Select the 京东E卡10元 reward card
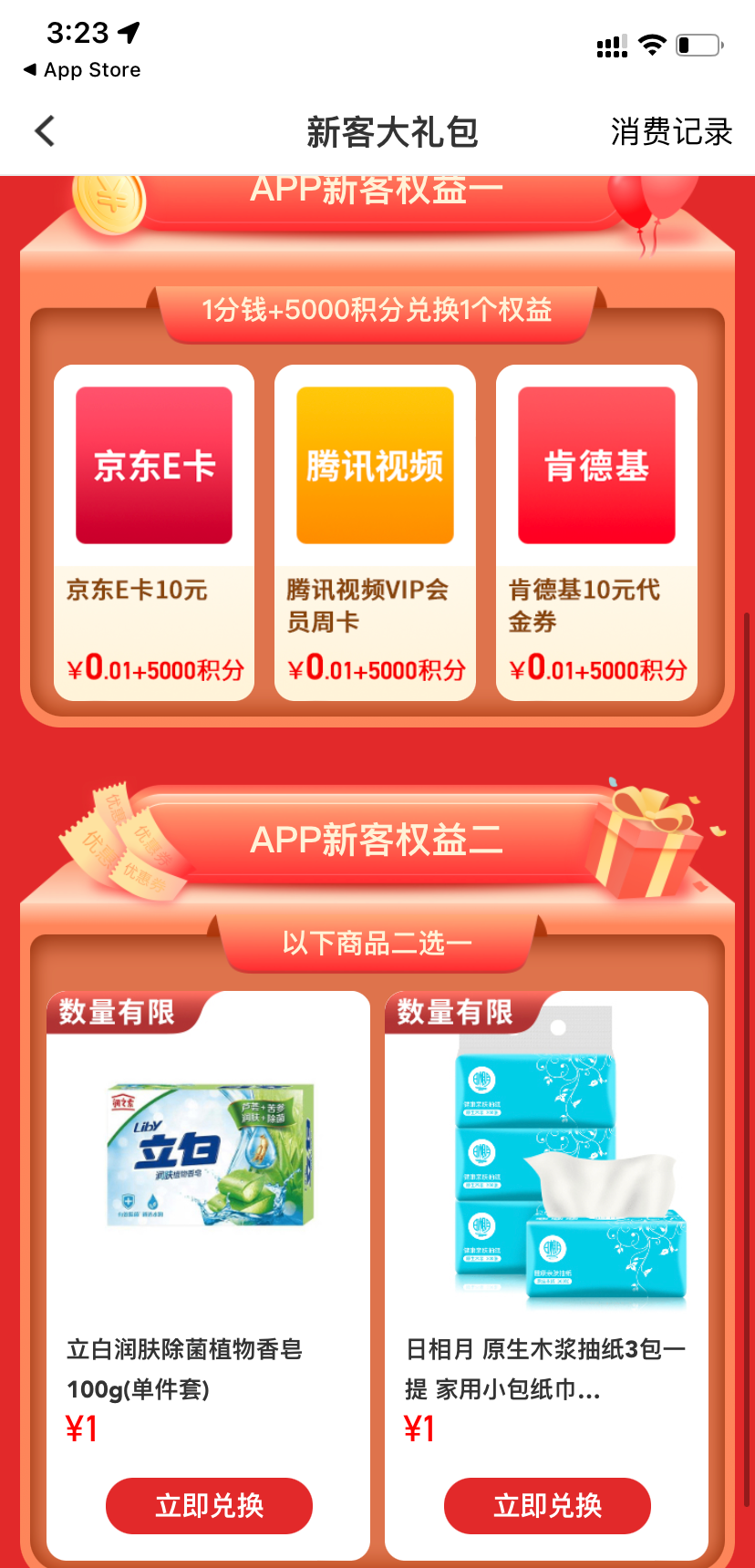 click(x=154, y=532)
